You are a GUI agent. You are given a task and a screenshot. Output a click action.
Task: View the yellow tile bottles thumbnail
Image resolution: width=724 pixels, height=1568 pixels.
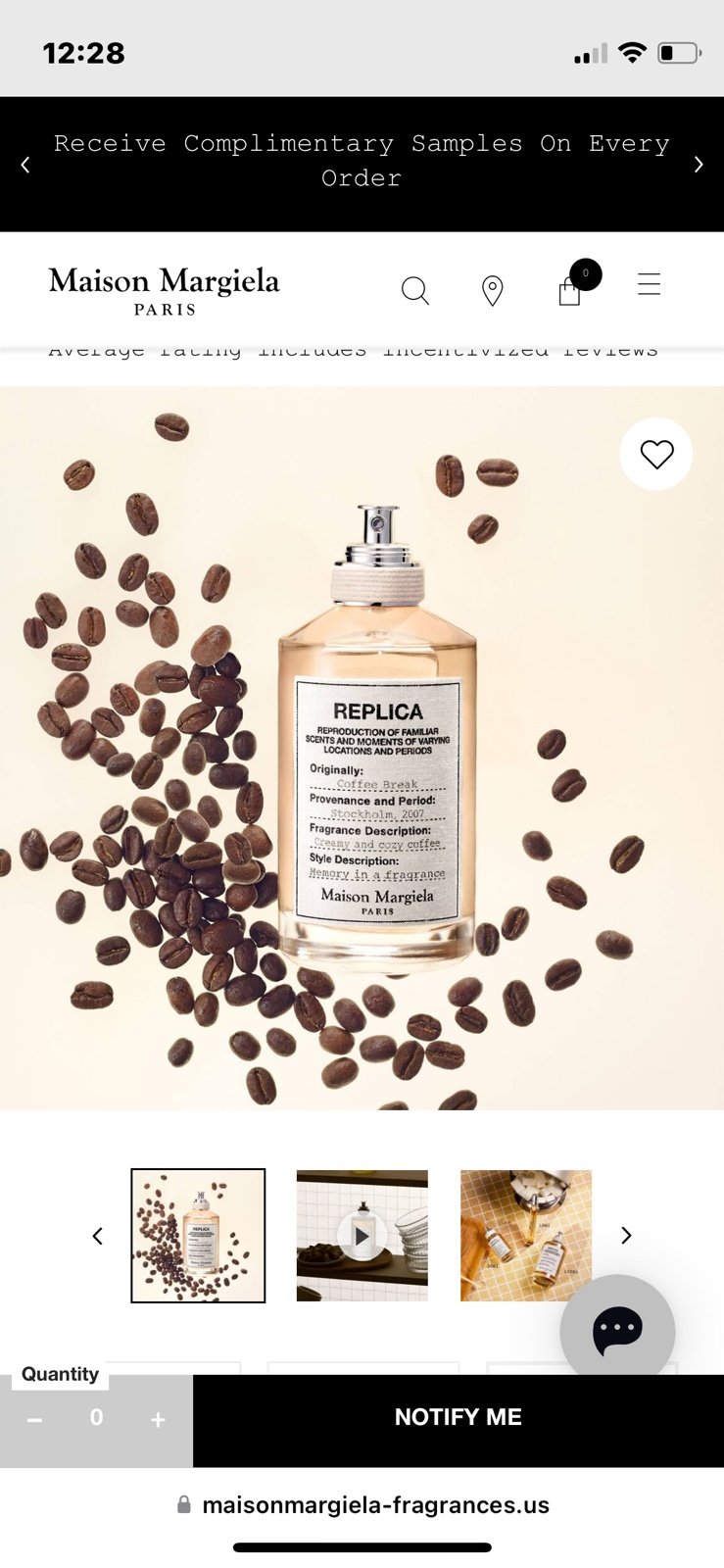[526, 1236]
